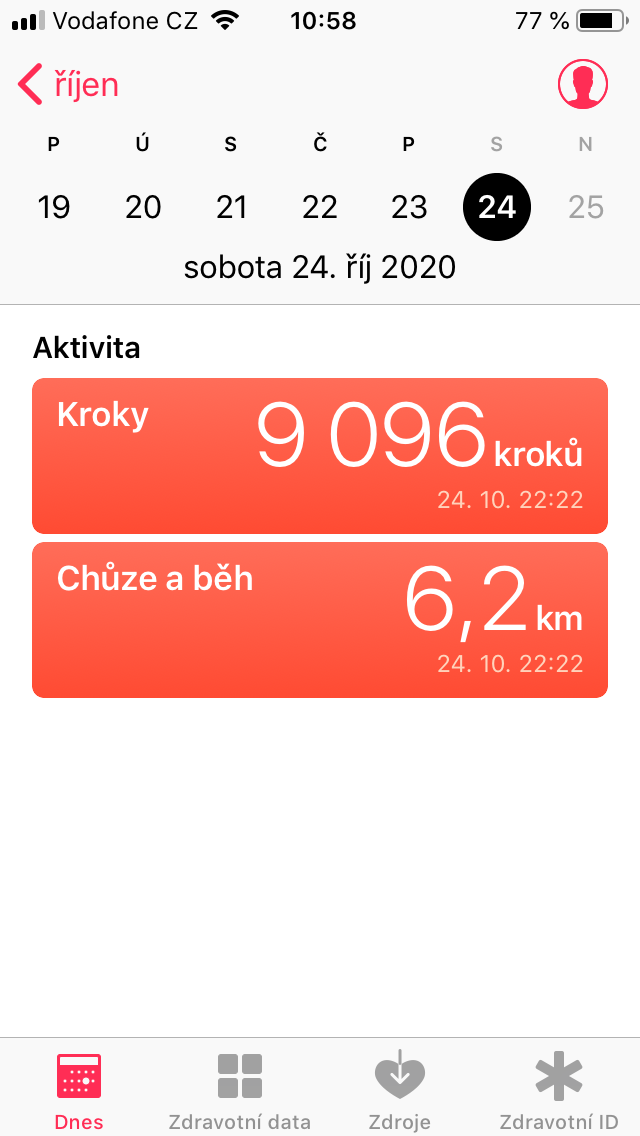Viewport: 640px width, 1136px height.
Task: Select day 25 in the calendar
Action: 586,207
